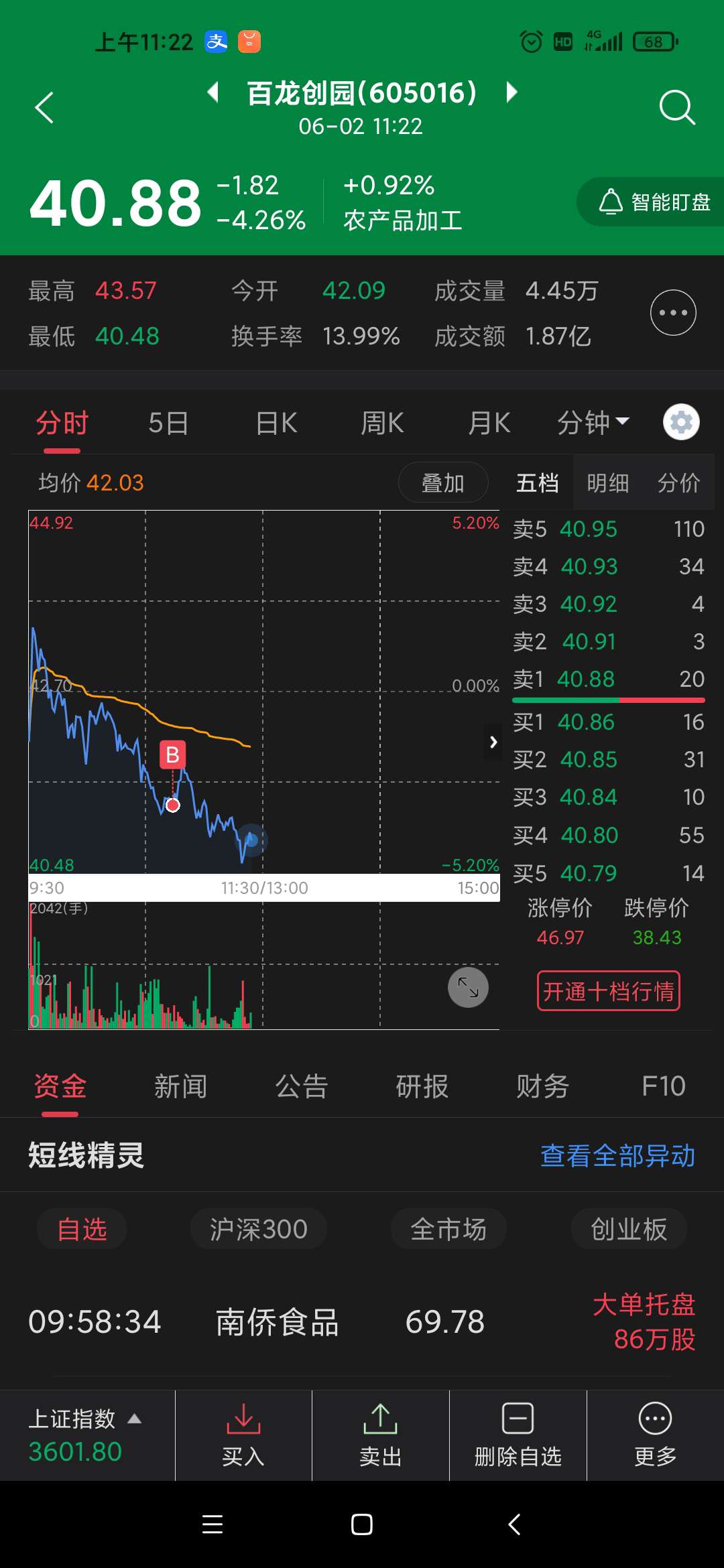This screenshot has height=1568, width=724.
Task: Open chart settings with the gear icon
Action: click(x=680, y=422)
